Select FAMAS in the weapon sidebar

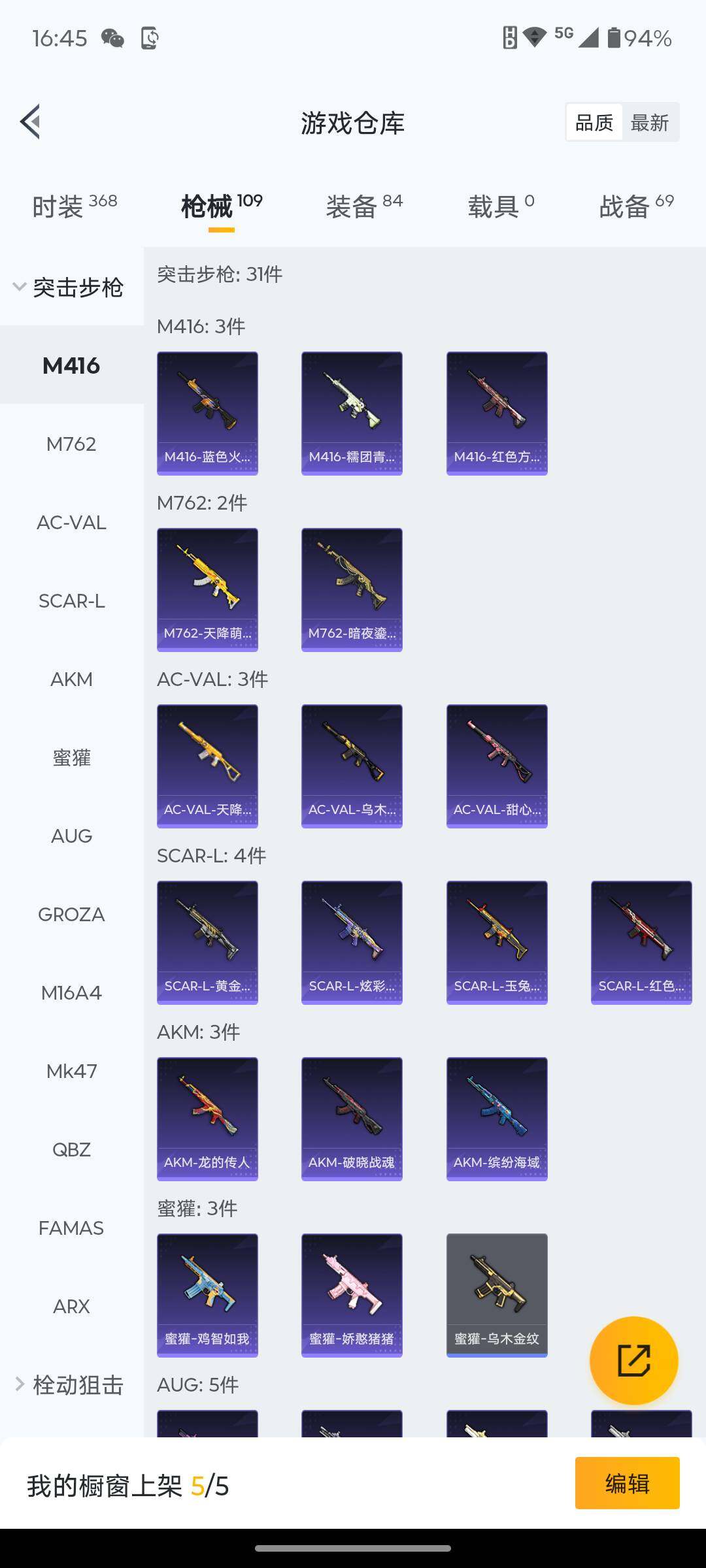click(x=71, y=1228)
